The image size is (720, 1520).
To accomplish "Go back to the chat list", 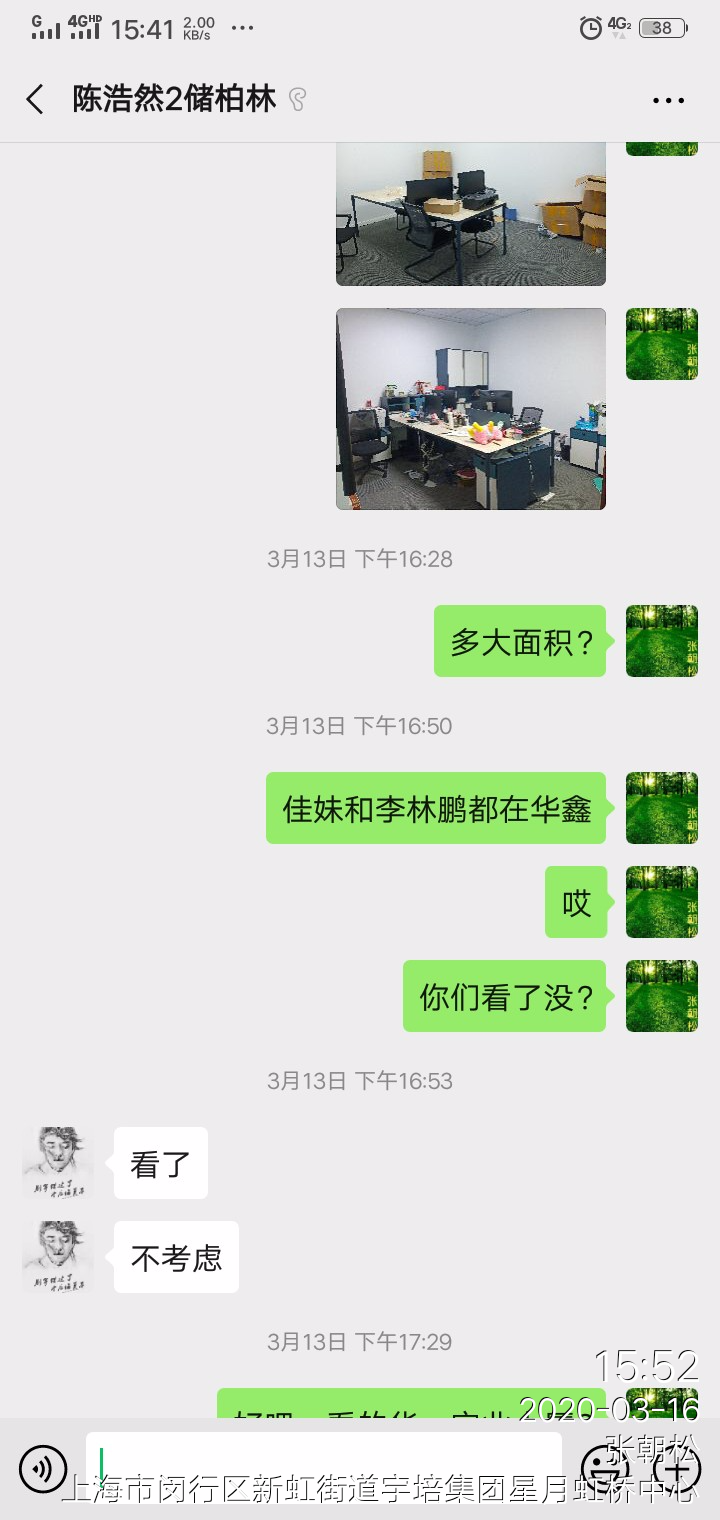I will 35,99.
